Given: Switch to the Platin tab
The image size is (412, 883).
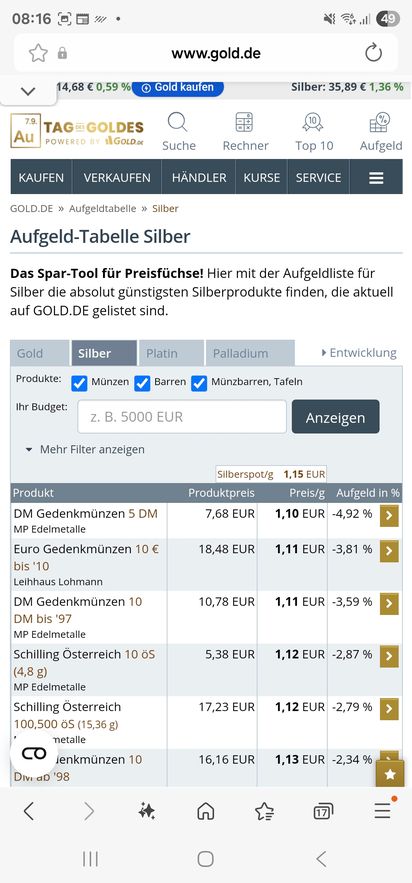Looking at the screenshot, I should (x=171, y=354).
